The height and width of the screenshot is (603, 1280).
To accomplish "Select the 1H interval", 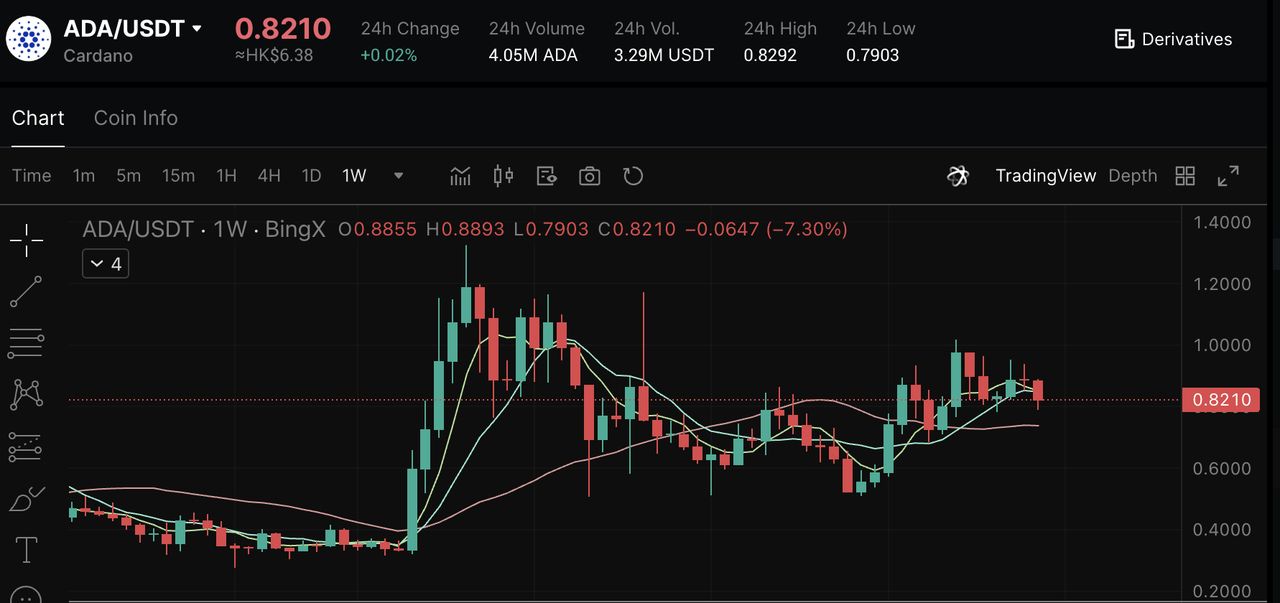I will [x=227, y=176].
